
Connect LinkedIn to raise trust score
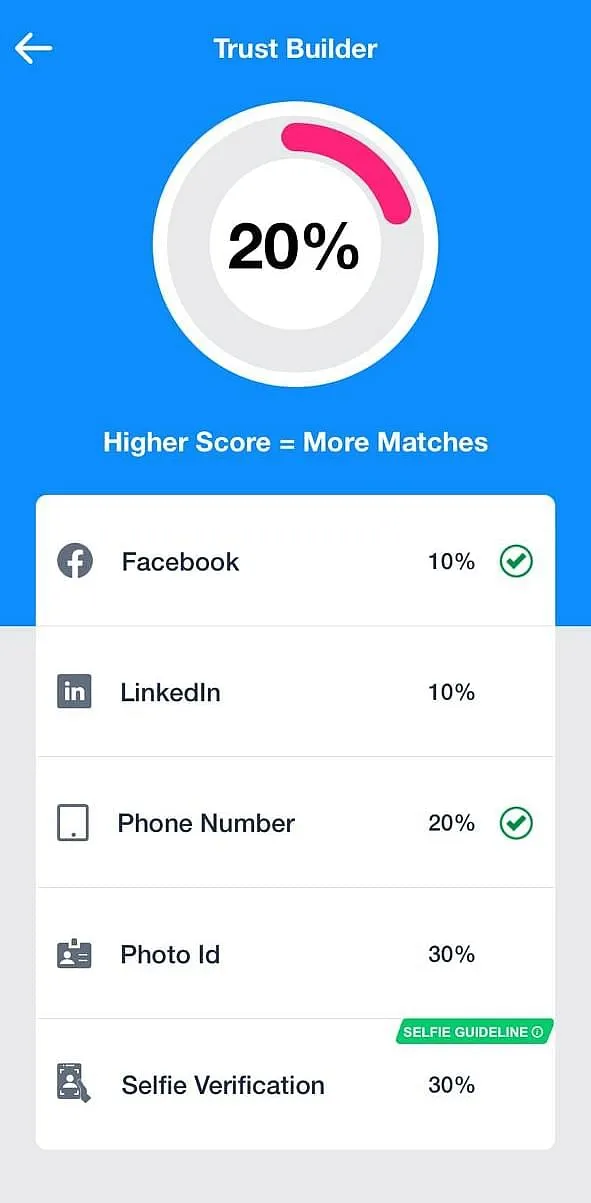point(295,692)
